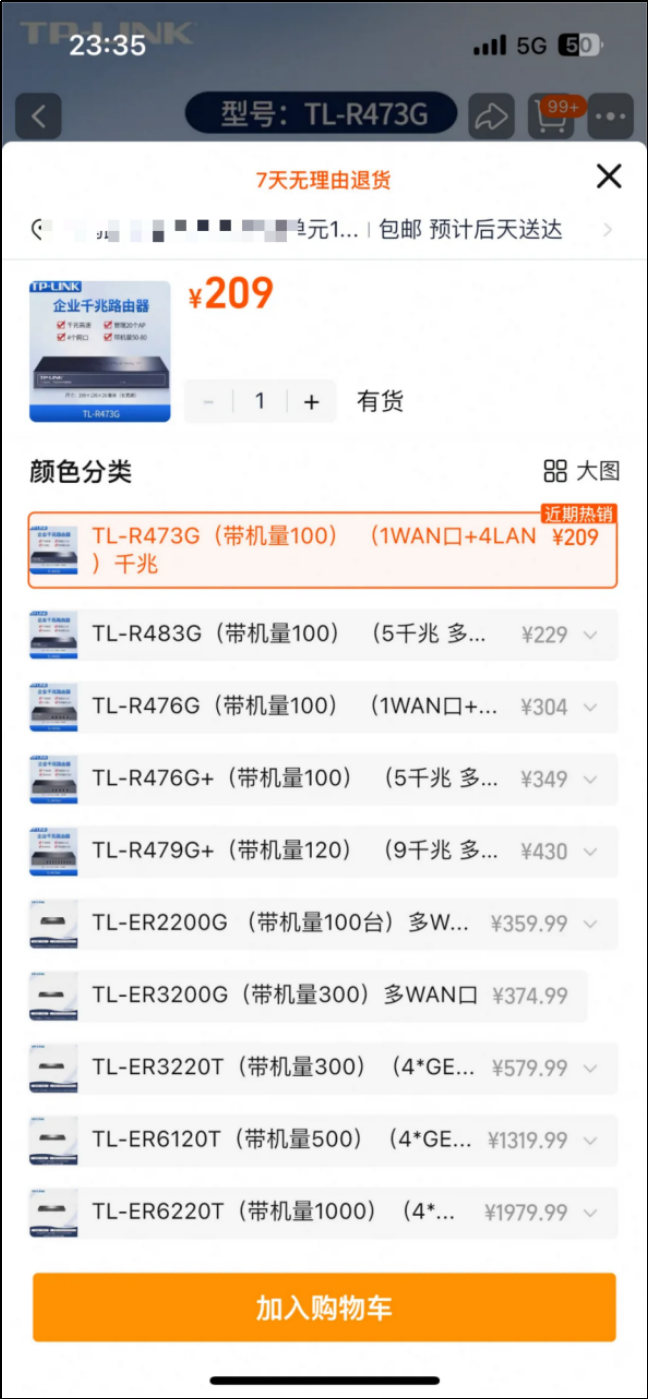Open the shopping cart icon

(x=552, y=116)
